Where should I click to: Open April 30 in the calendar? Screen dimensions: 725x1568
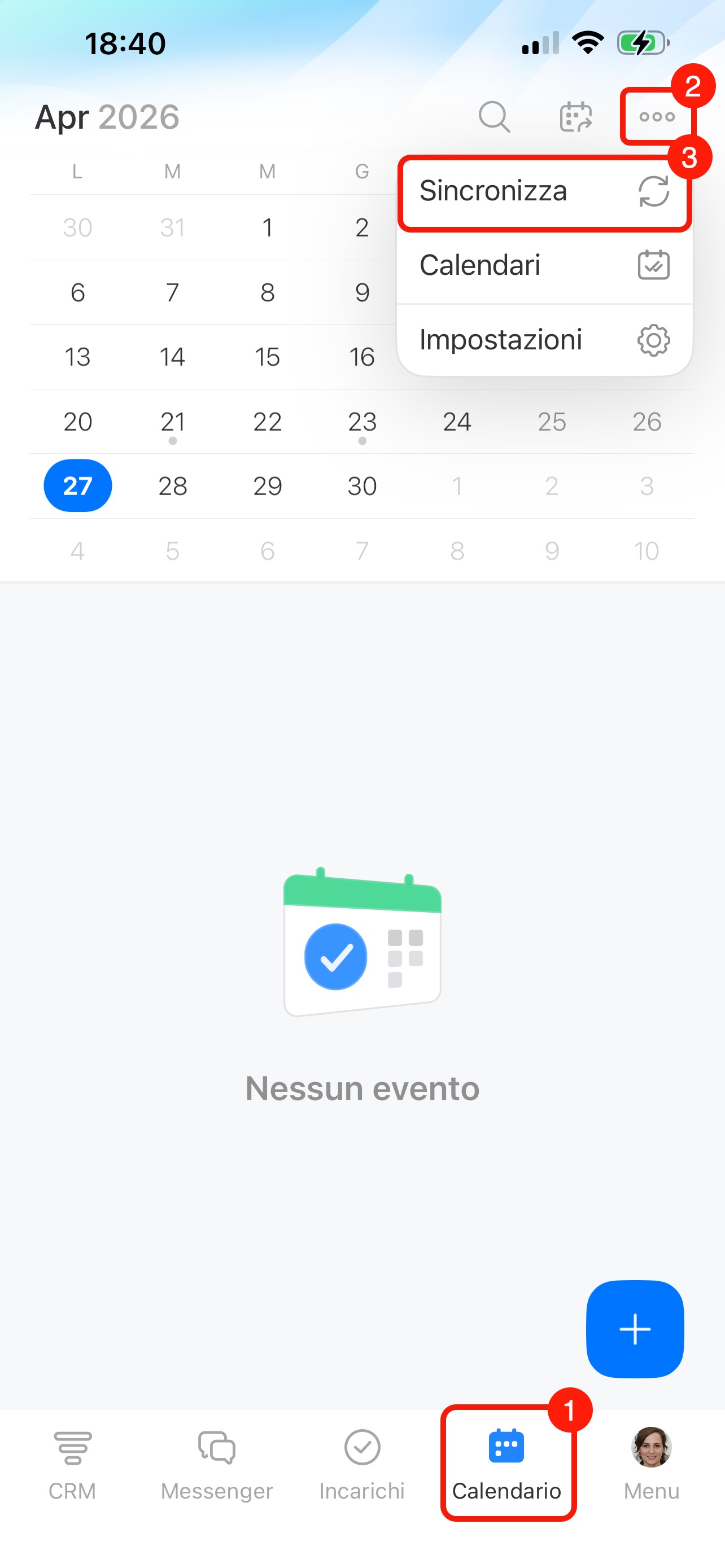tap(362, 486)
